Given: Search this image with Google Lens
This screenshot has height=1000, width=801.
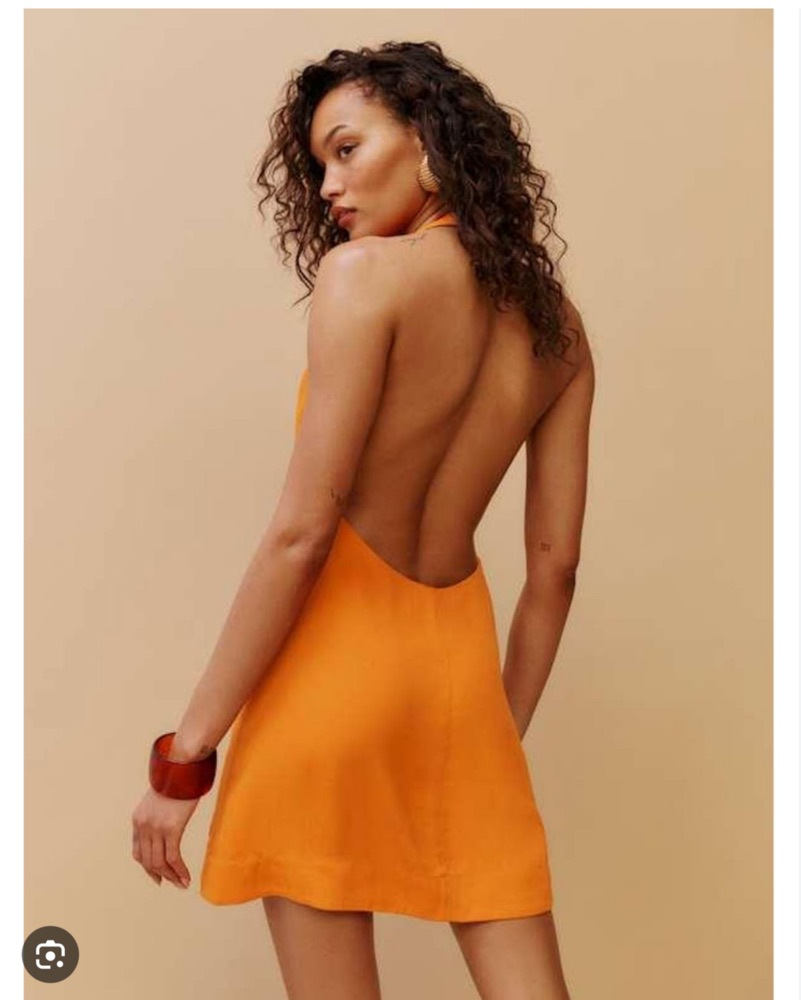Looking at the screenshot, I should tap(50, 954).
